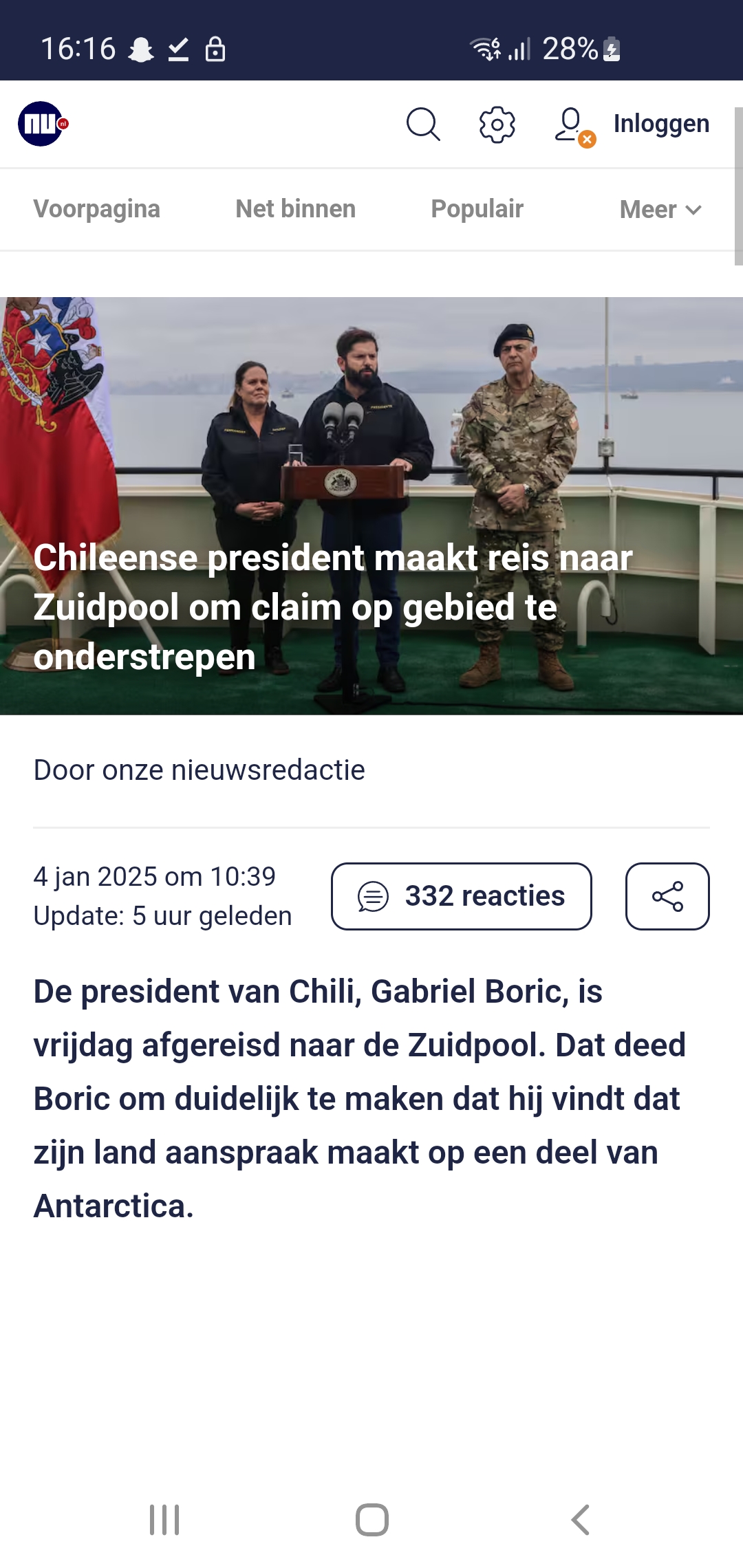Switch to the Voorpagina tab

pyautogui.click(x=97, y=209)
